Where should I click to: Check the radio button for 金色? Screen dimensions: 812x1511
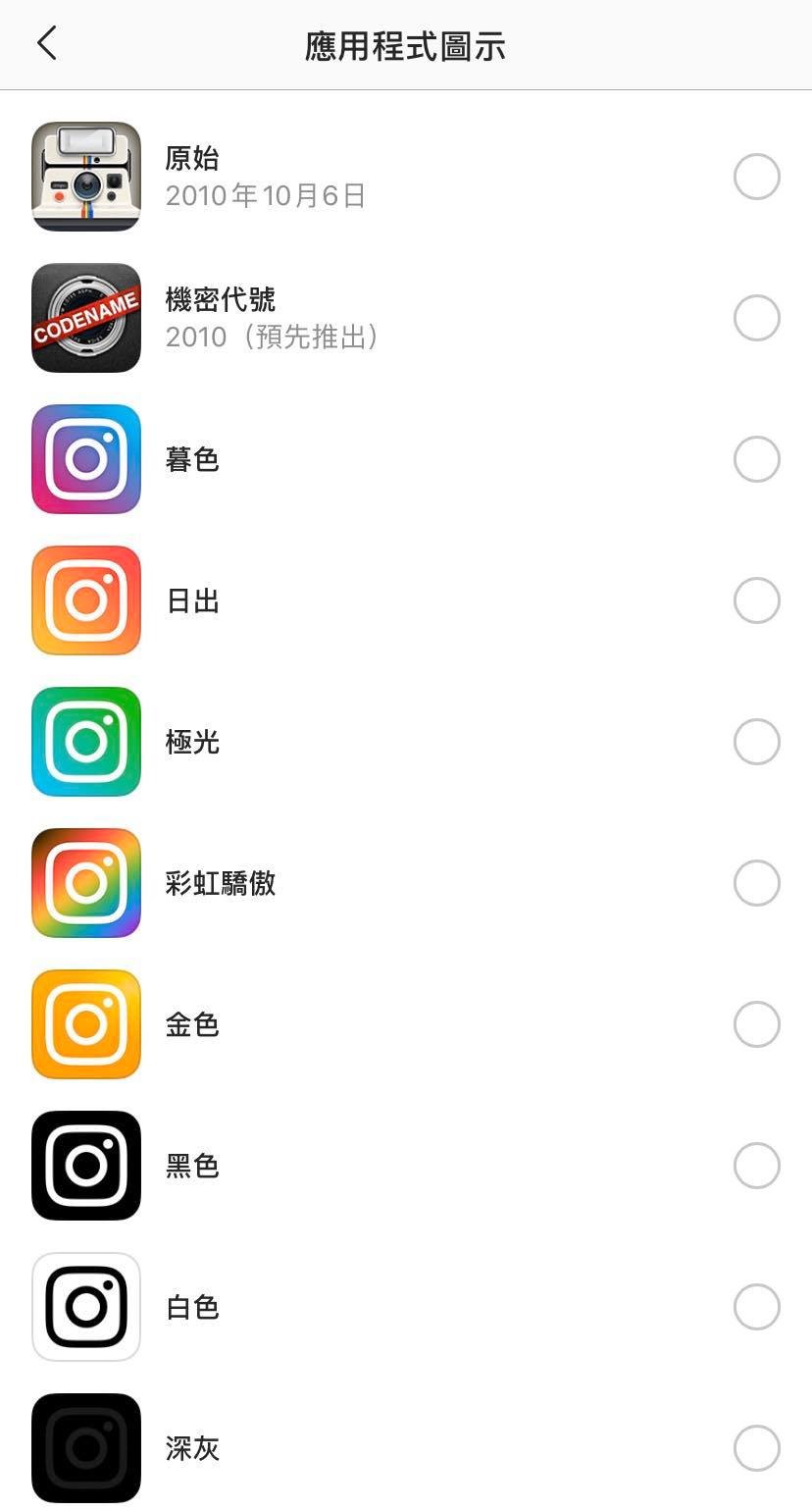(x=756, y=1024)
